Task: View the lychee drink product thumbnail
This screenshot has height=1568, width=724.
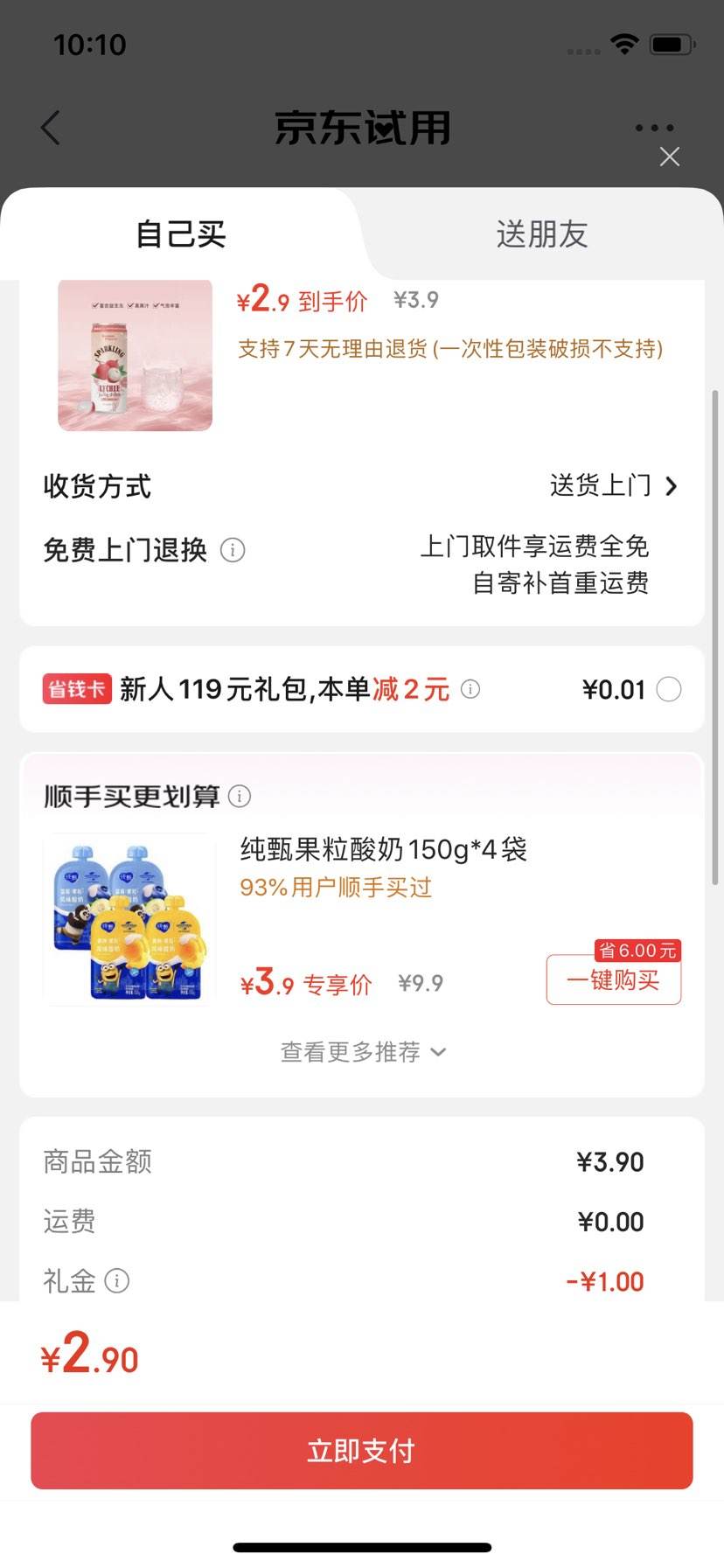Action: (x=134, y=354)
